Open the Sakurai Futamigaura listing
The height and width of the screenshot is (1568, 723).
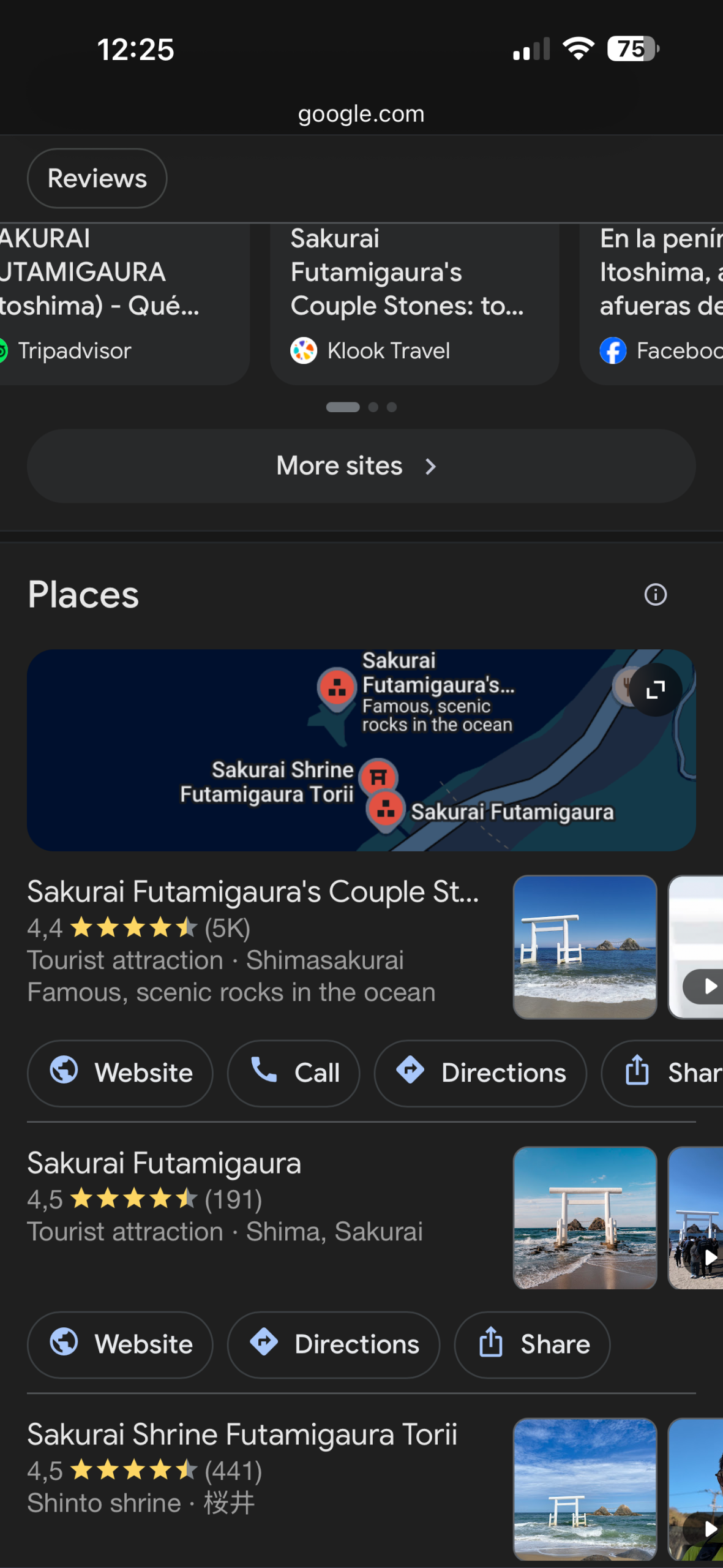[x=164, y=1163]
